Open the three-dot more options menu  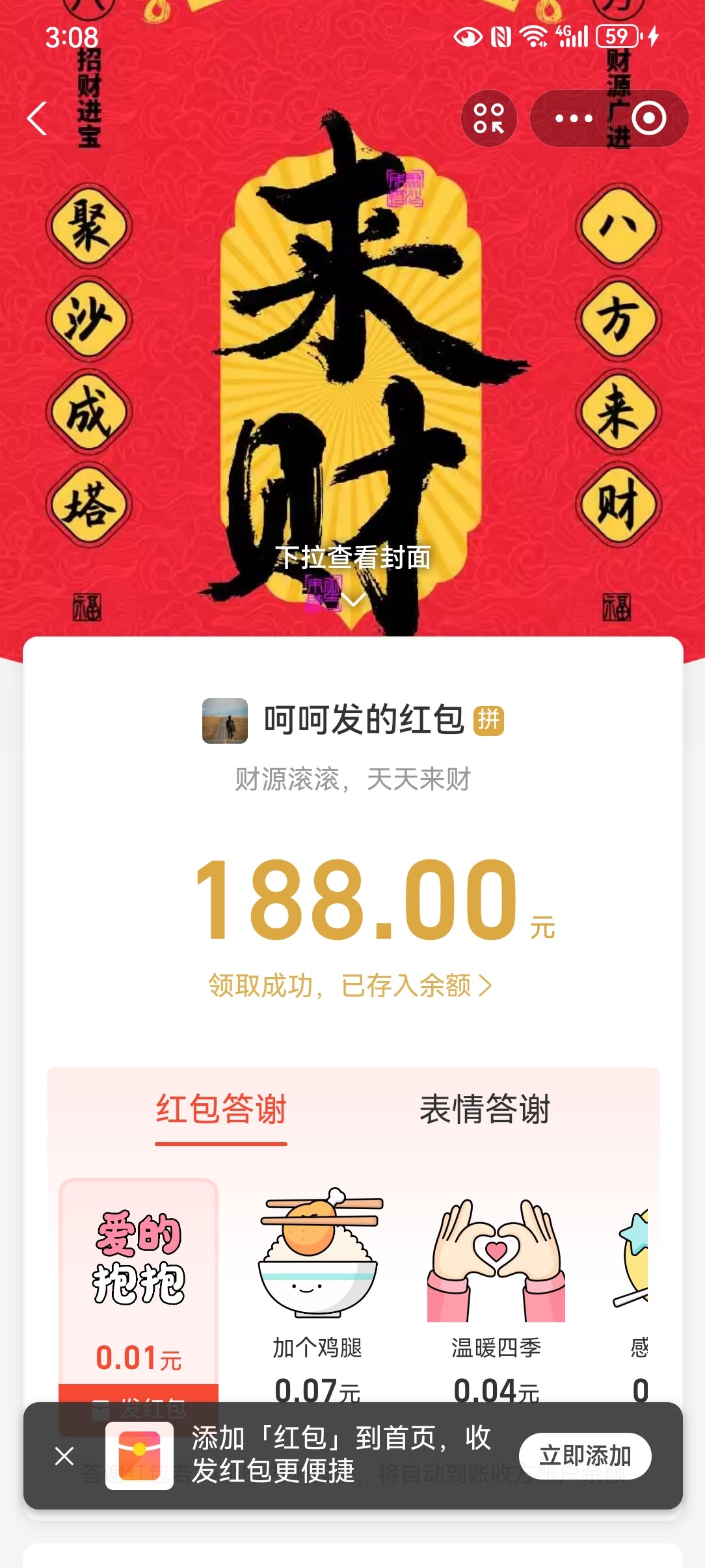[574, 118]
